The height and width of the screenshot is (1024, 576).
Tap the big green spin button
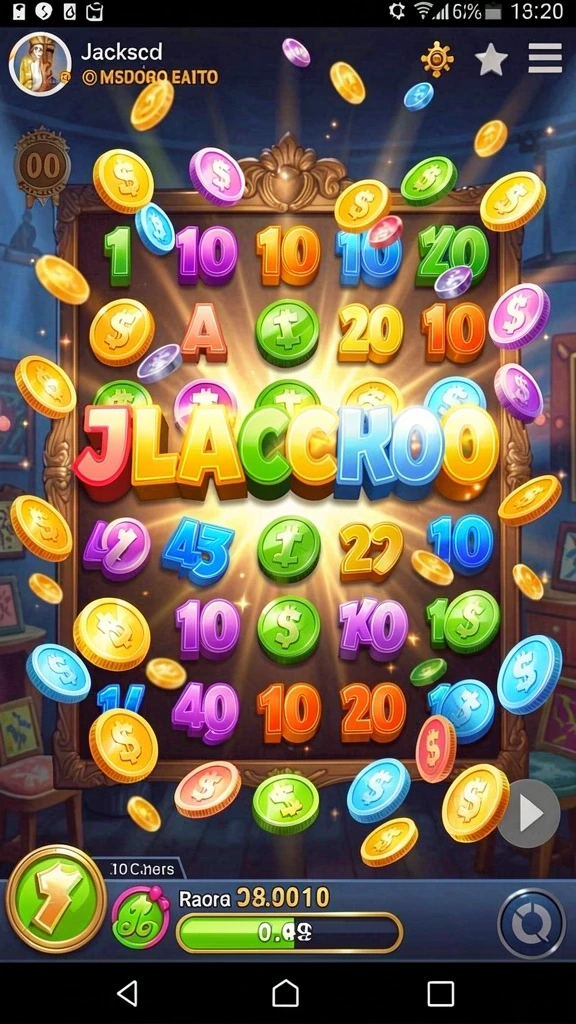pos(56,899)
